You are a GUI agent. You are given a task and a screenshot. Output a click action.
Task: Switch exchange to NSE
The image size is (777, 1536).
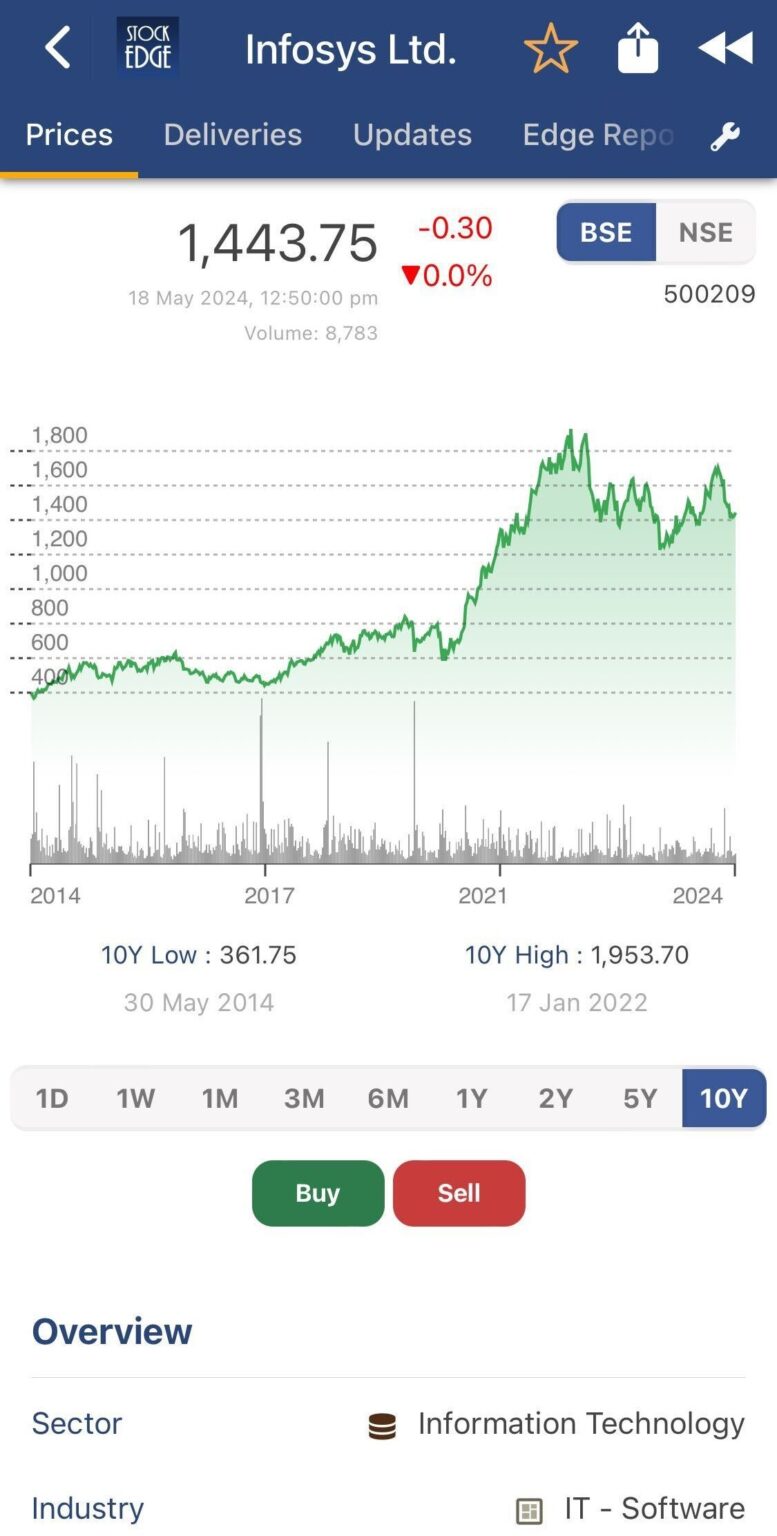tap(705, 232)
